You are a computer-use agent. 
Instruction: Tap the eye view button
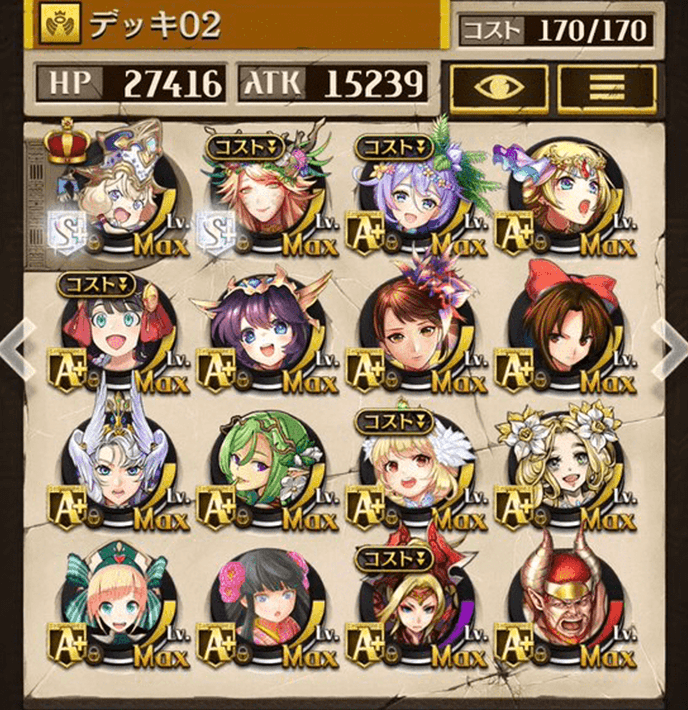(x=499, y=87)
